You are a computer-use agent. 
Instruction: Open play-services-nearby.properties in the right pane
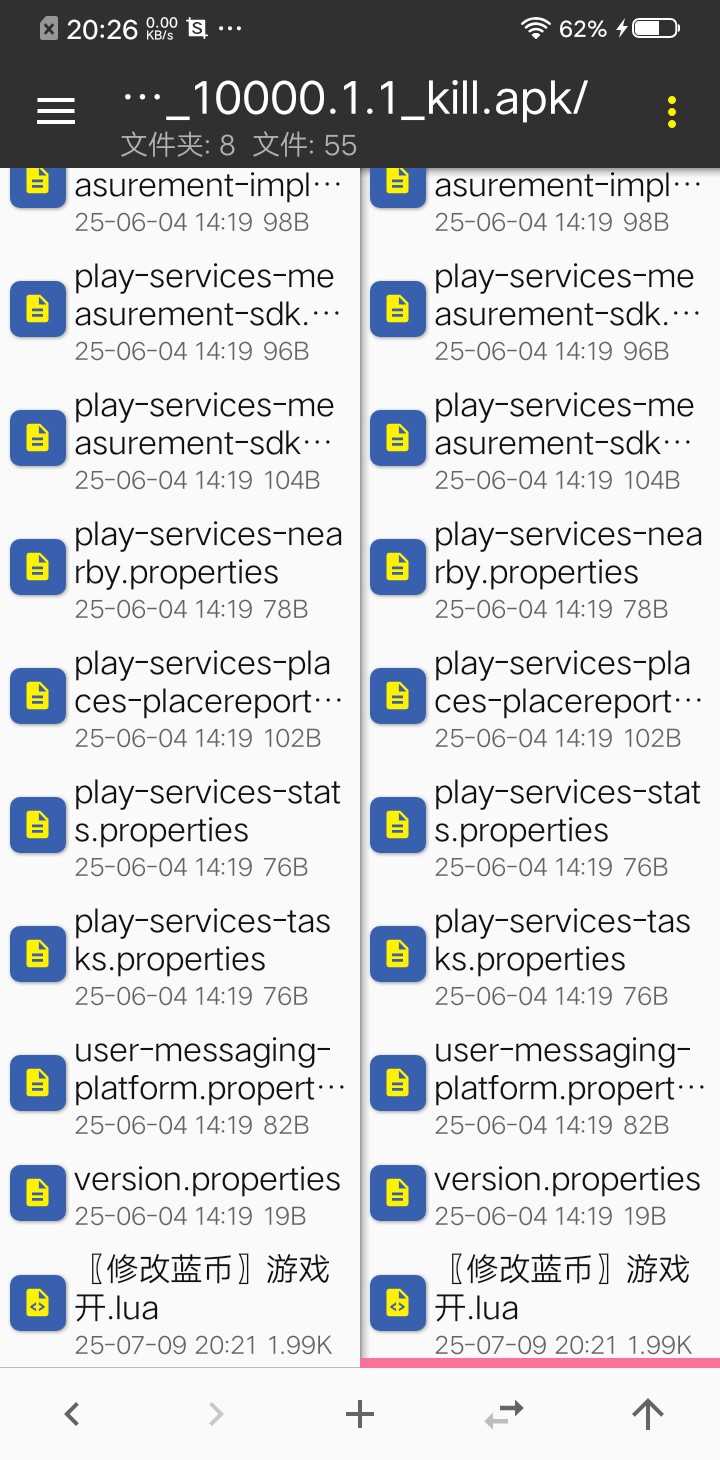click(540, 567)
